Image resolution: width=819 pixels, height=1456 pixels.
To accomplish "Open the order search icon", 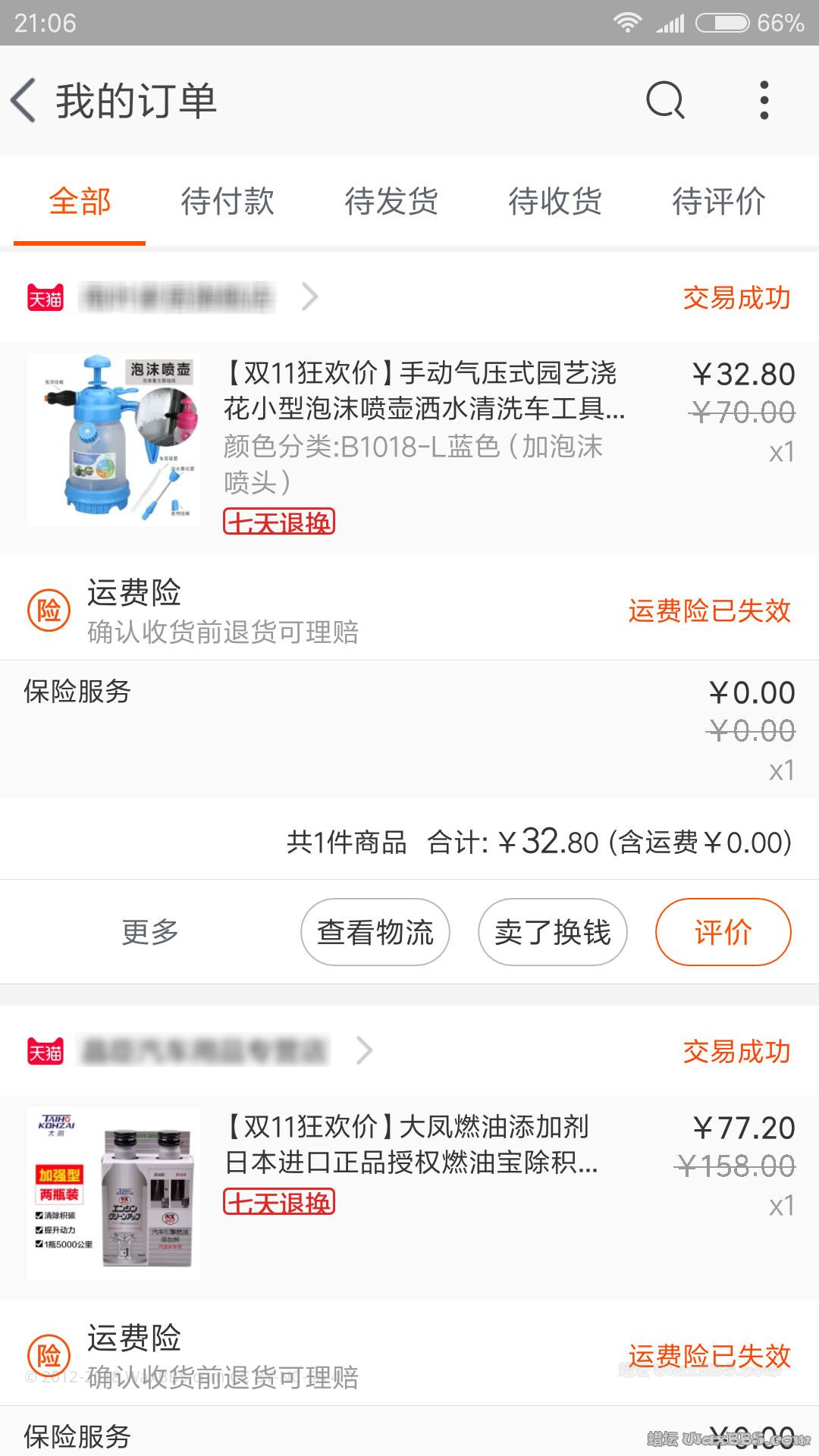I will click(x=665, y=101).
